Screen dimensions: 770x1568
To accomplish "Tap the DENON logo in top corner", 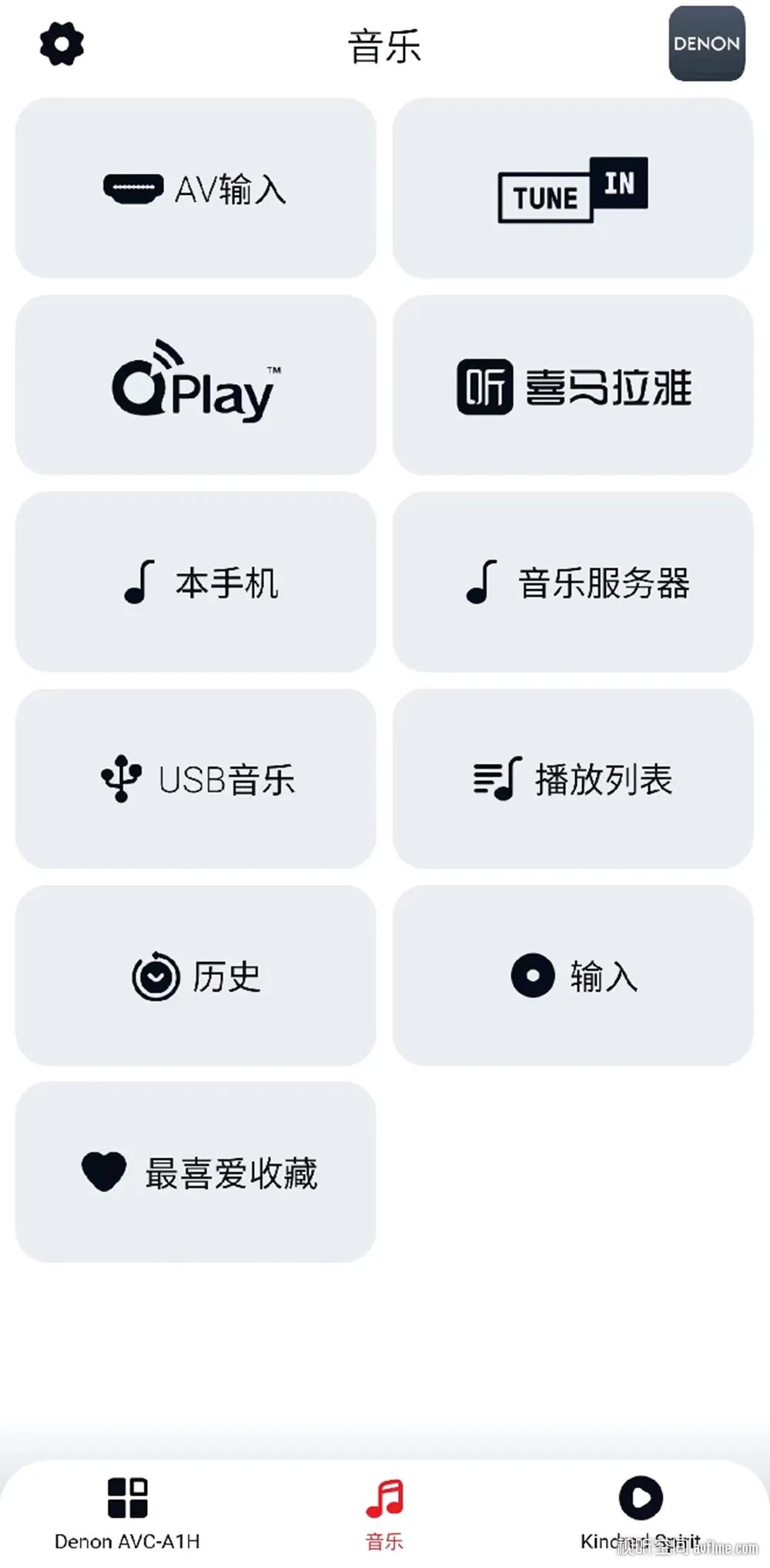I will [706, 45].
